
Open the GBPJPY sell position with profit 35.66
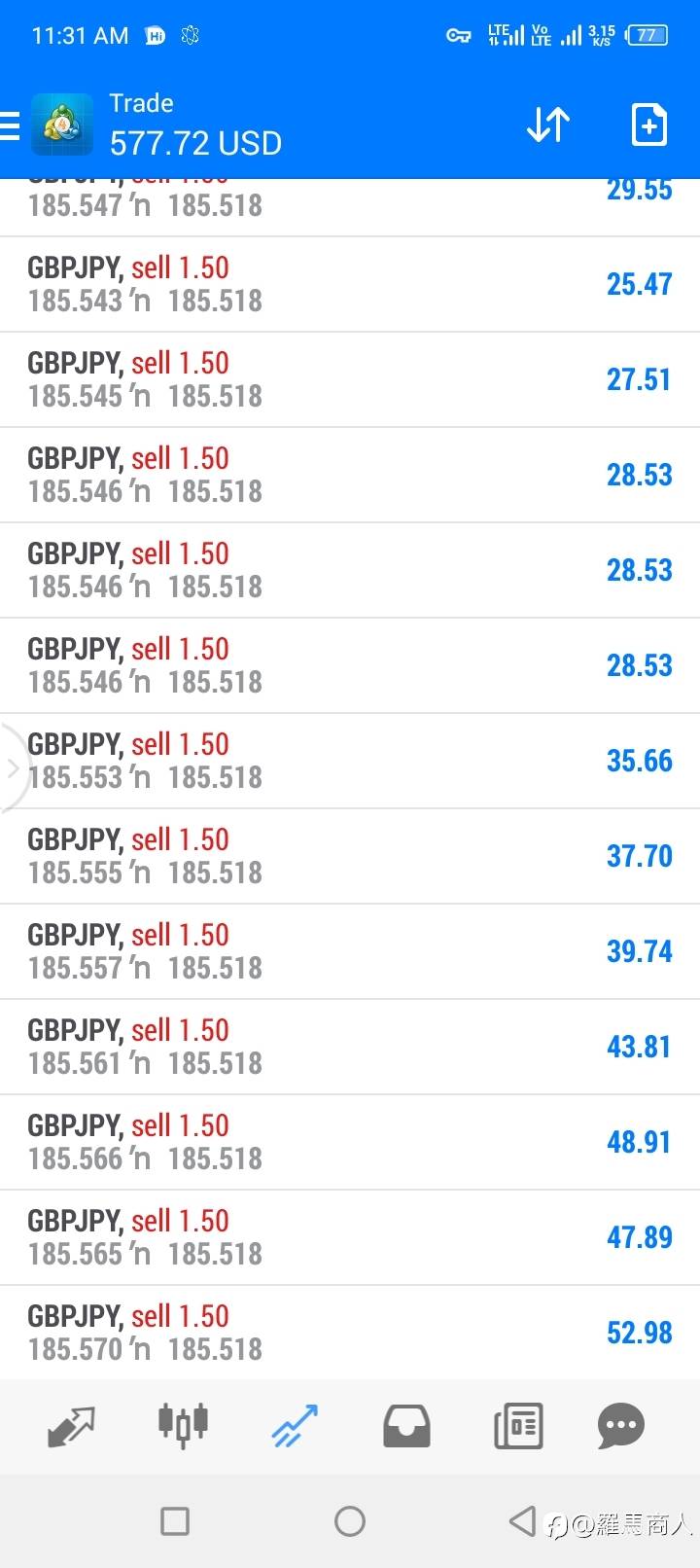[x=350, y=761]
